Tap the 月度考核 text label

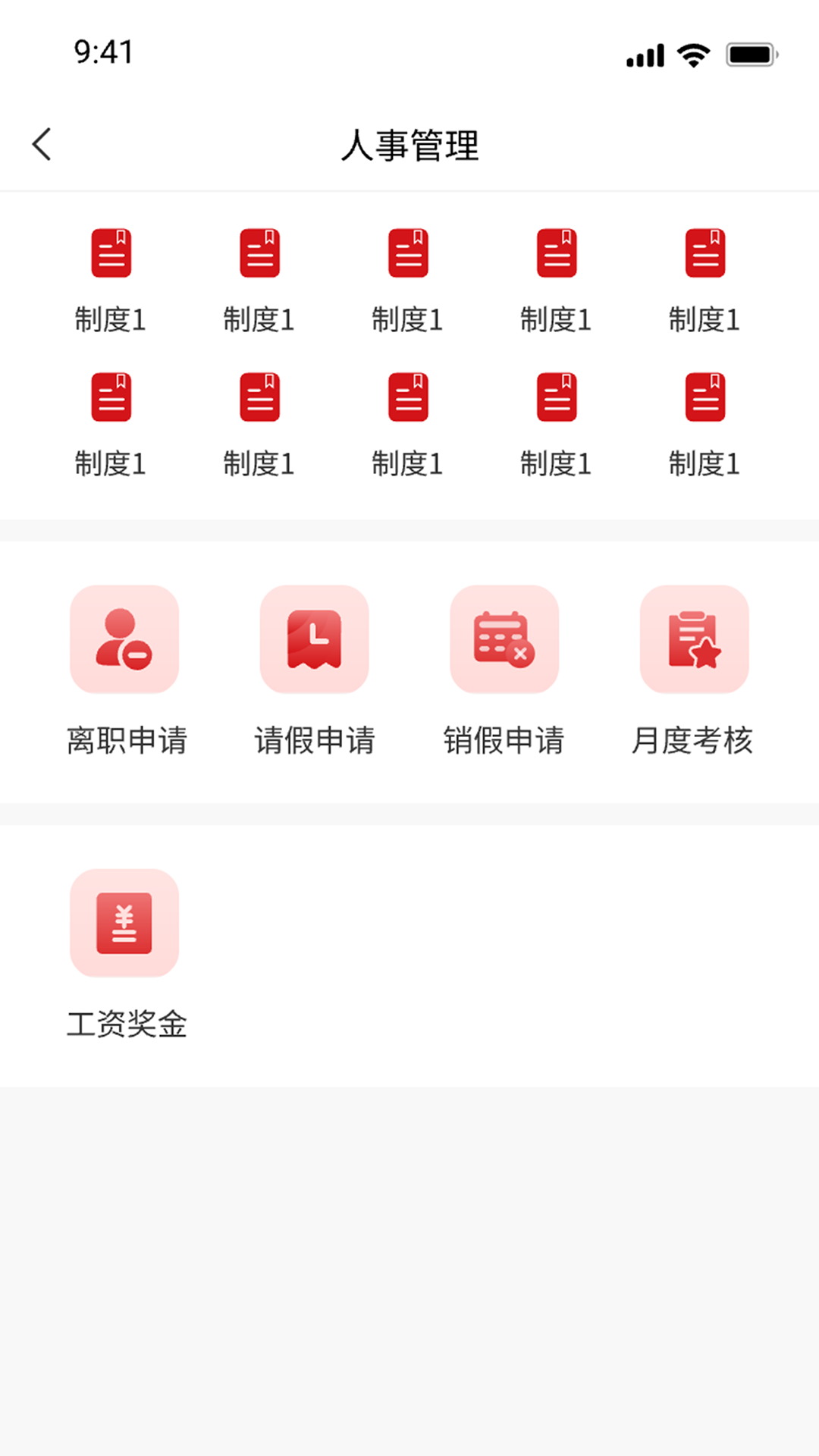pyautogui.click(x=695, y=742)
